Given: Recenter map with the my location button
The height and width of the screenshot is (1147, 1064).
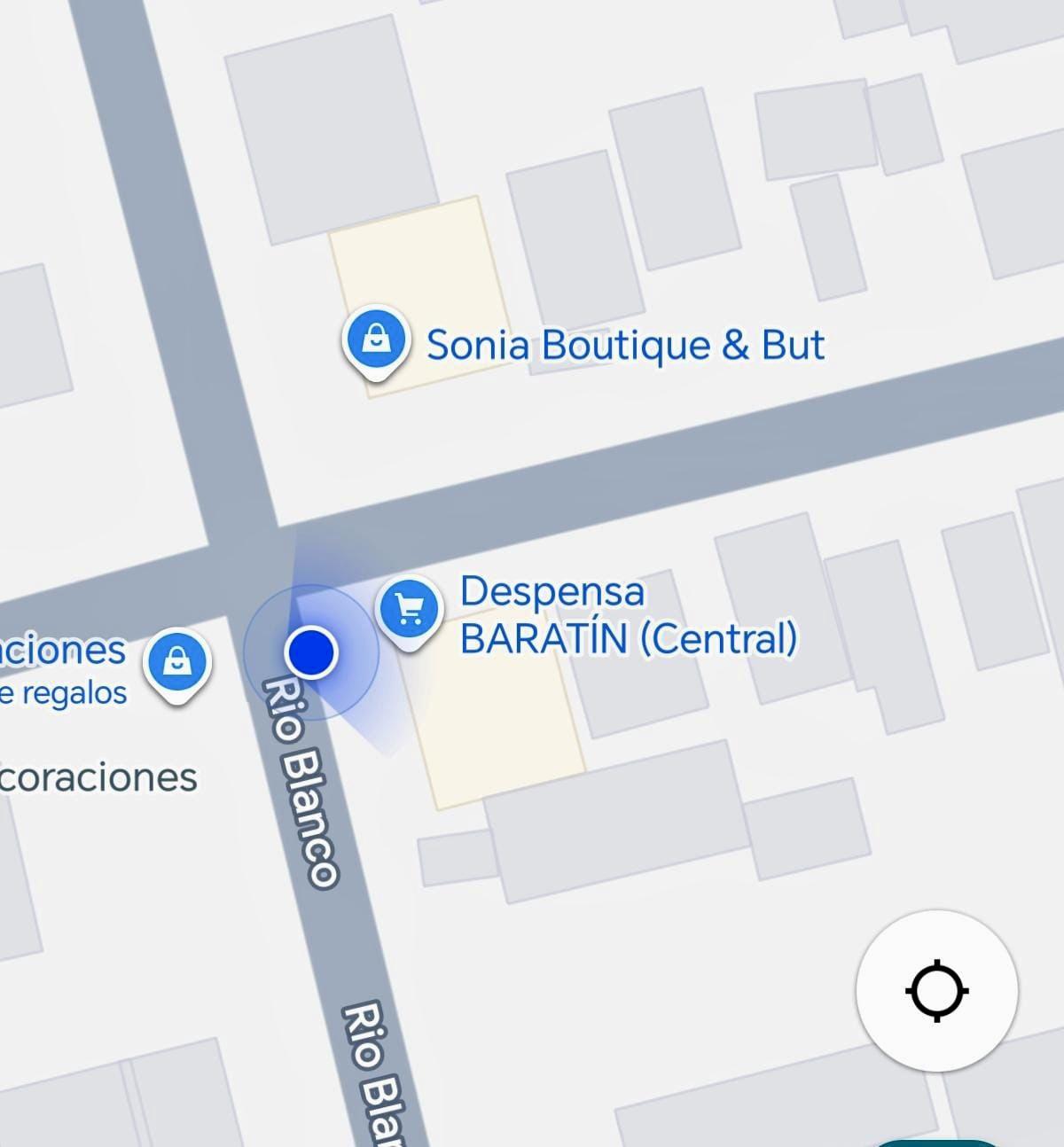Looking at the screenshot, I should [936, 990].
